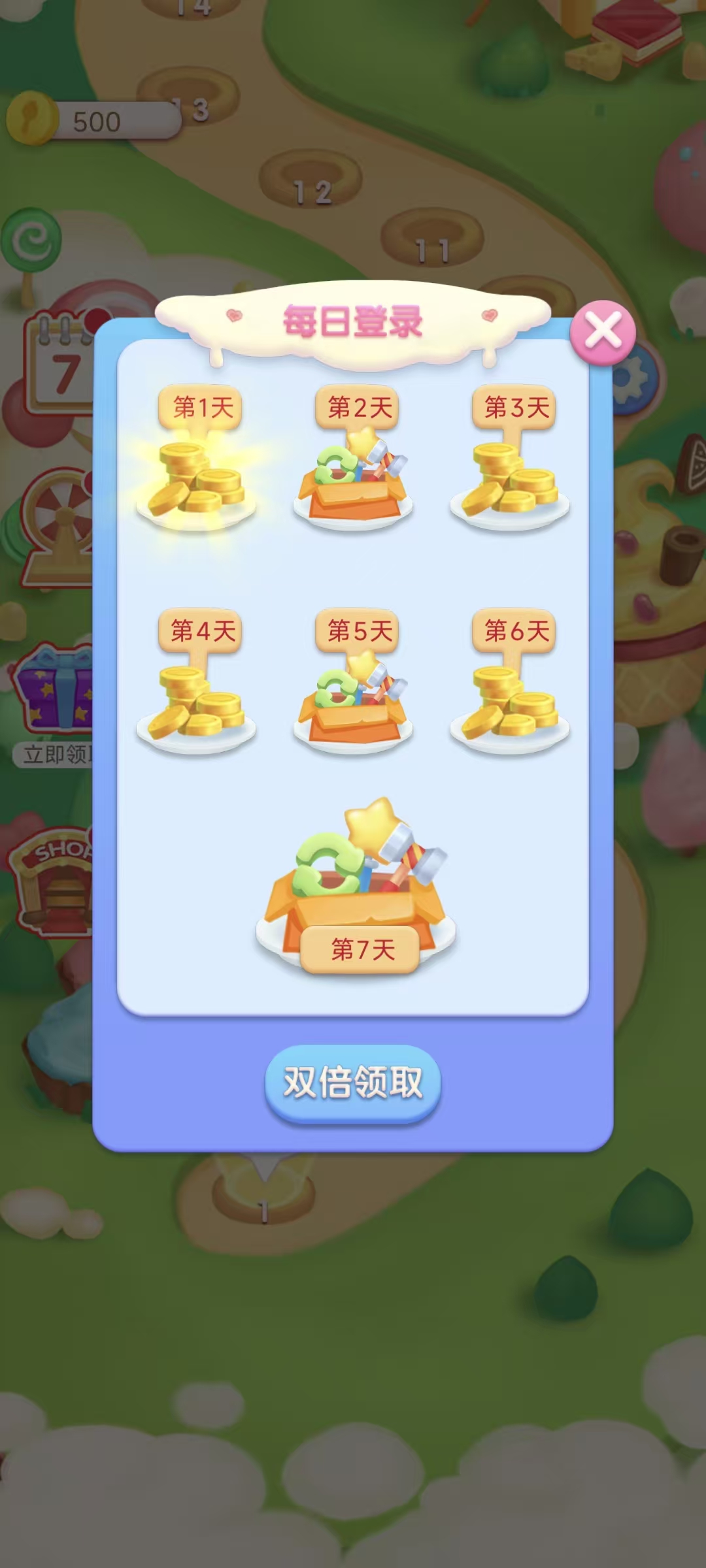Tap the 双倍领取 double claim button

(x=353, y=1082)
